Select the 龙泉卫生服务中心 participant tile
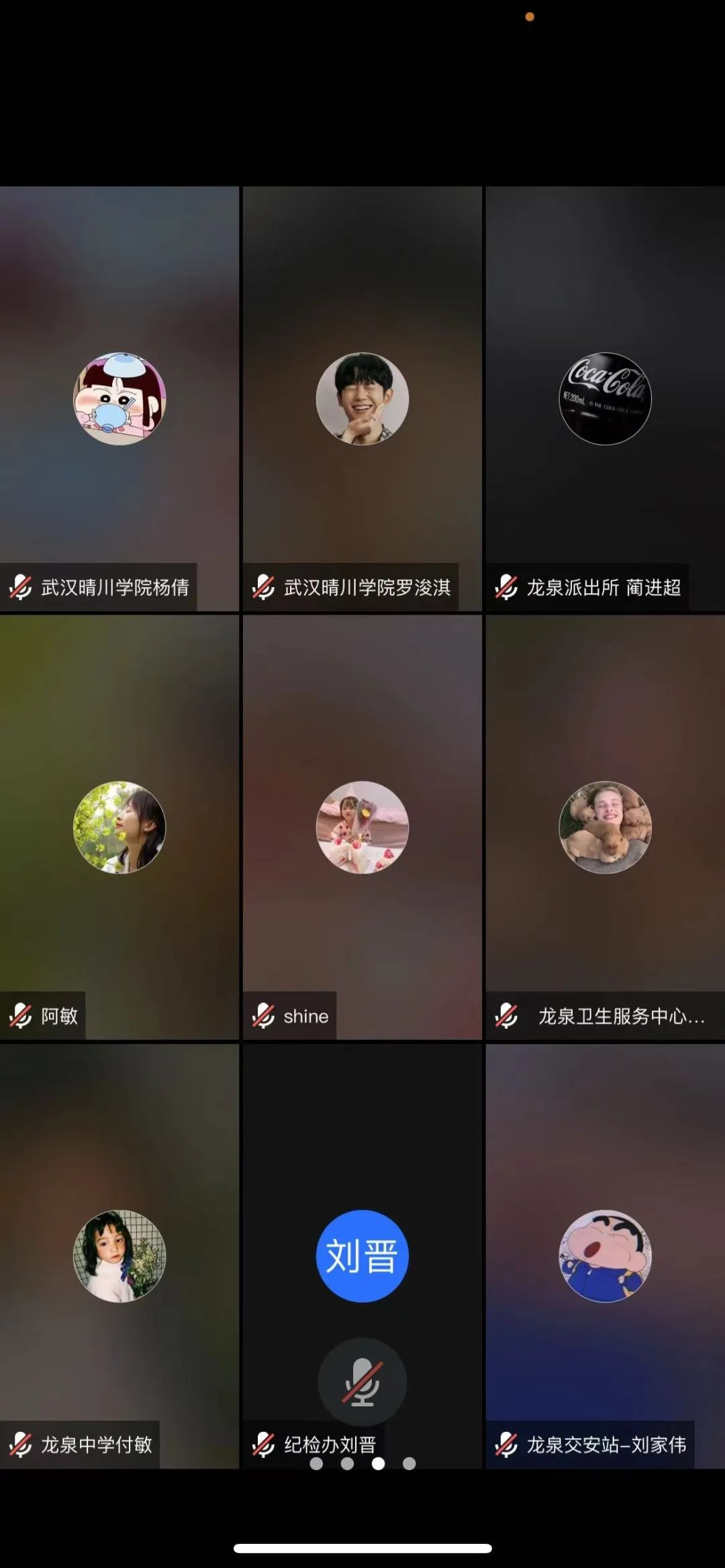Viewport: 725px width, 1568px height. (x=605, y=827)
